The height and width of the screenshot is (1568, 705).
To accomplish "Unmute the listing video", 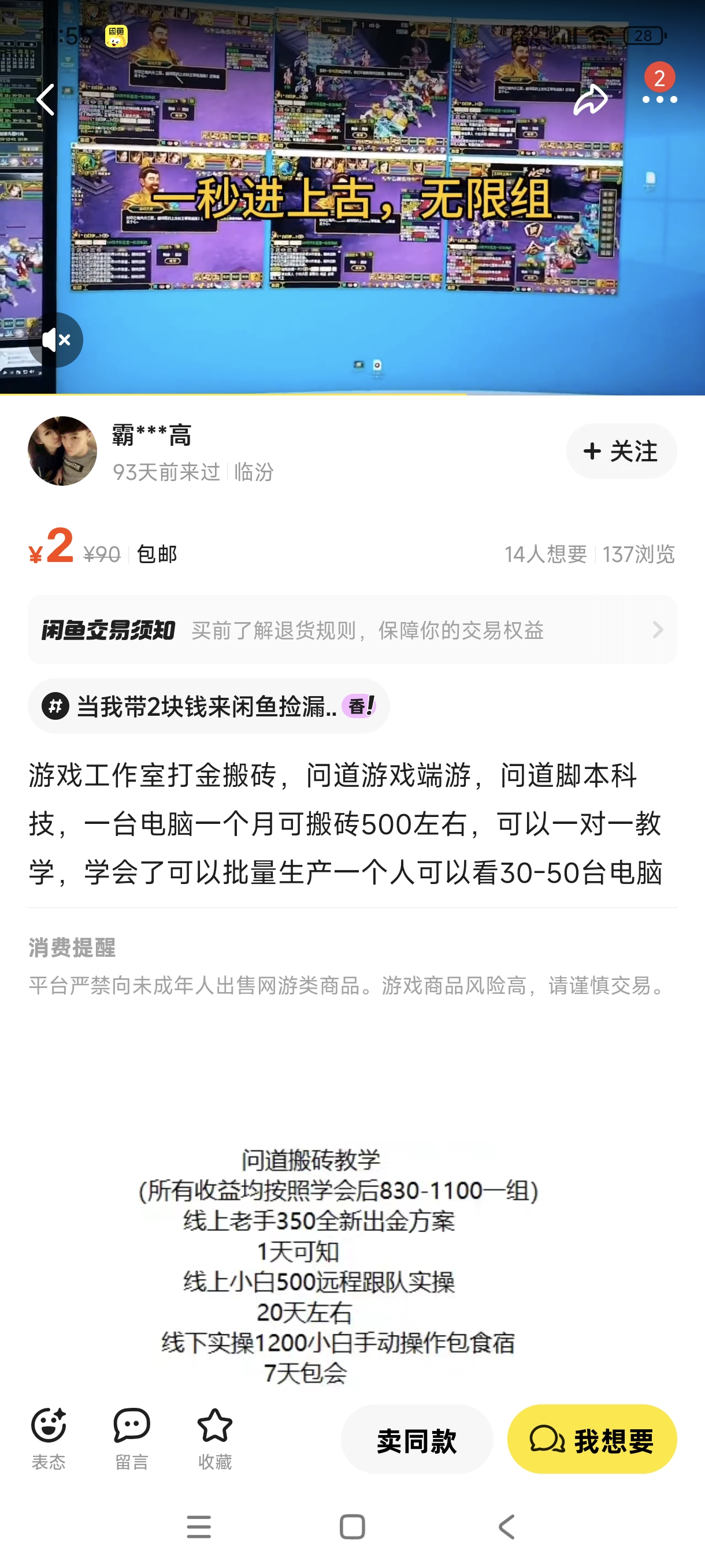I will click(x=55, y=339).
